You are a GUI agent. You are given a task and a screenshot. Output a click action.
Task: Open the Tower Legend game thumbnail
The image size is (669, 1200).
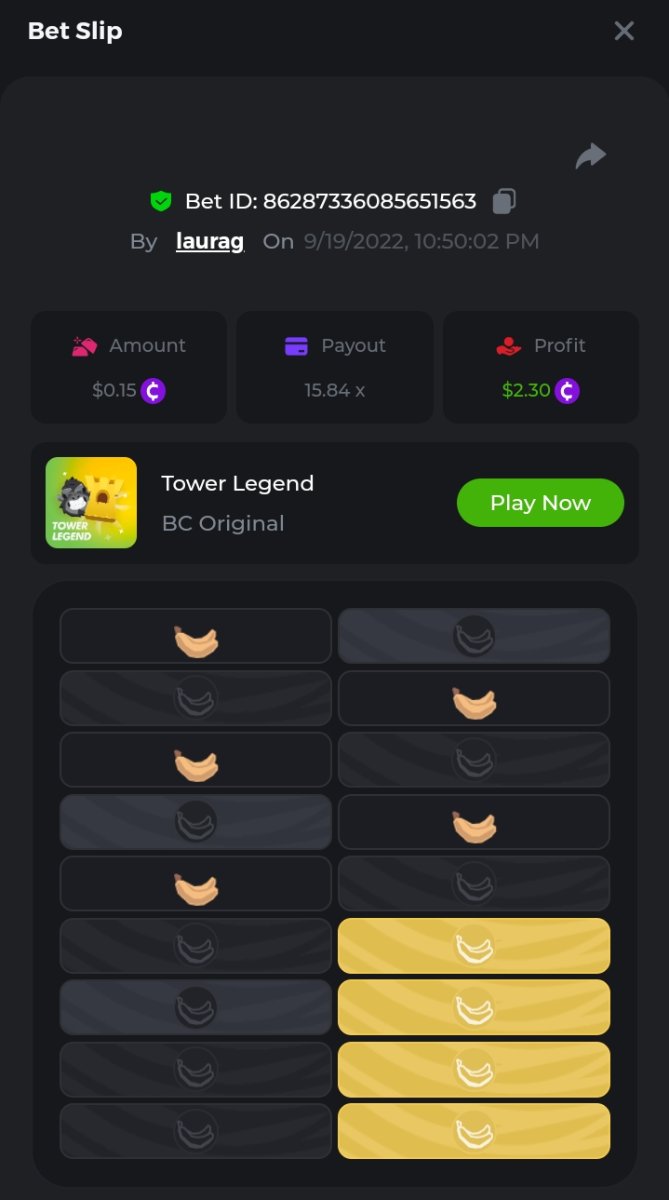[91, 503]
